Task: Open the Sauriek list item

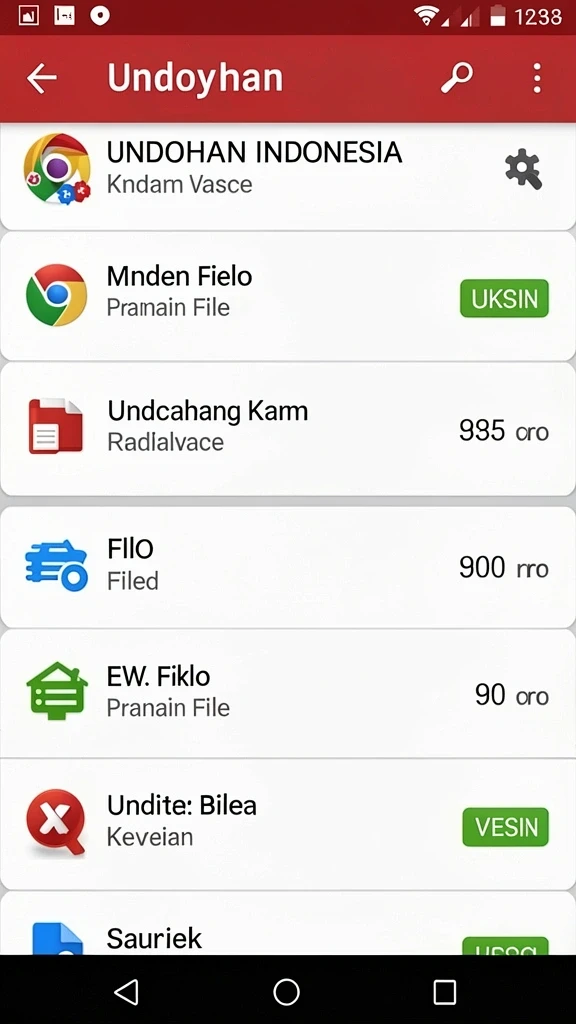Action: point(288,923)
